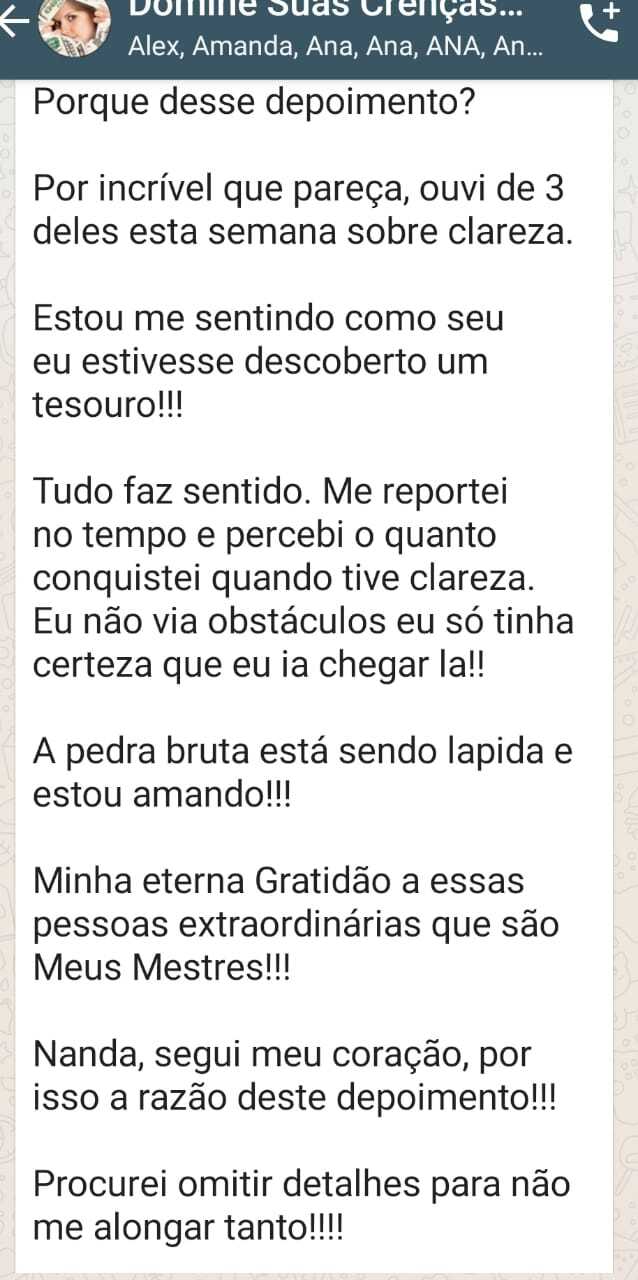The height and width of the screenshot is (1280, 638).
Task: Open the group profile picture
Action: point(74,27)
